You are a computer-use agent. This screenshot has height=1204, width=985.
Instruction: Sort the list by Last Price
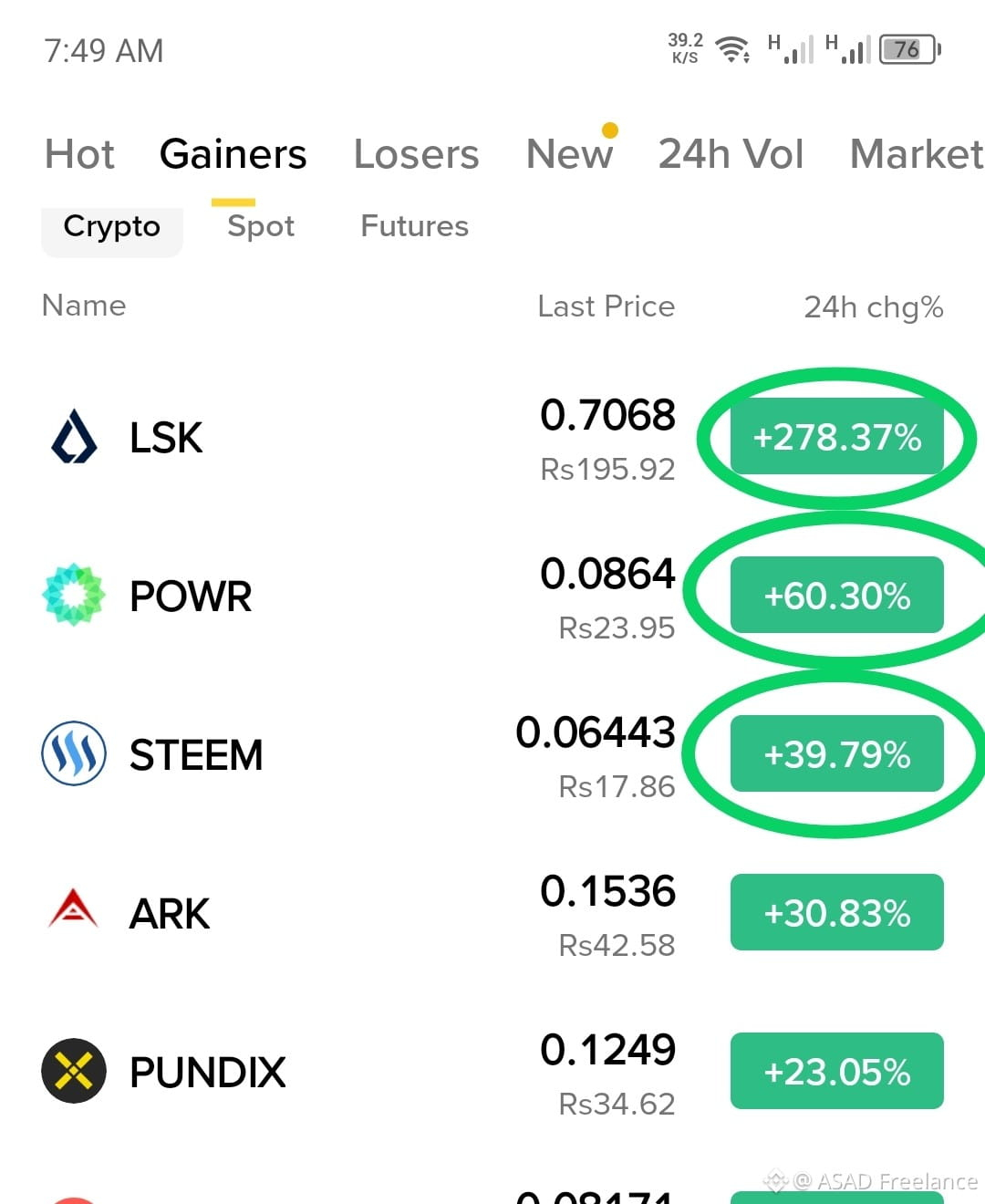click(x=606, y=306)
